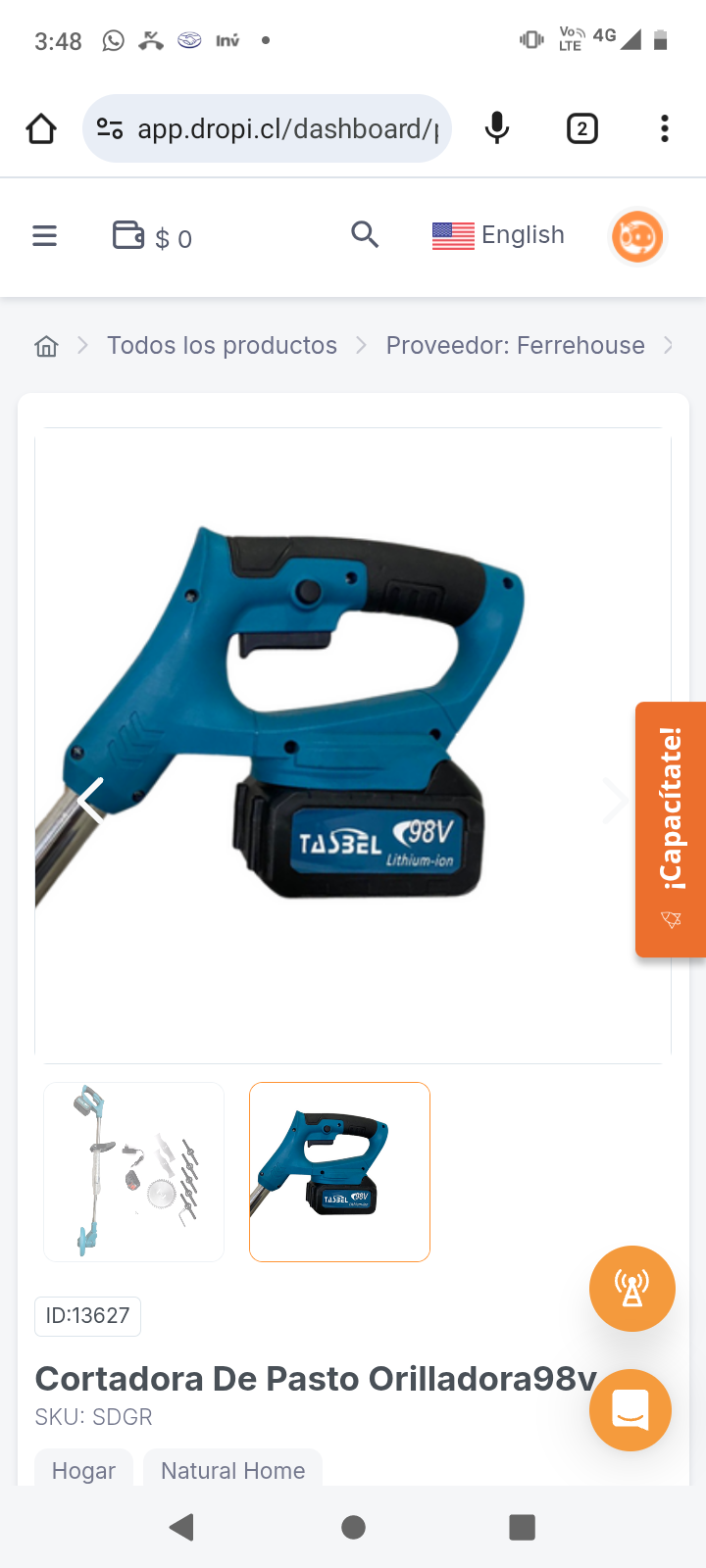Open the user profile avatar

[637, 236]
